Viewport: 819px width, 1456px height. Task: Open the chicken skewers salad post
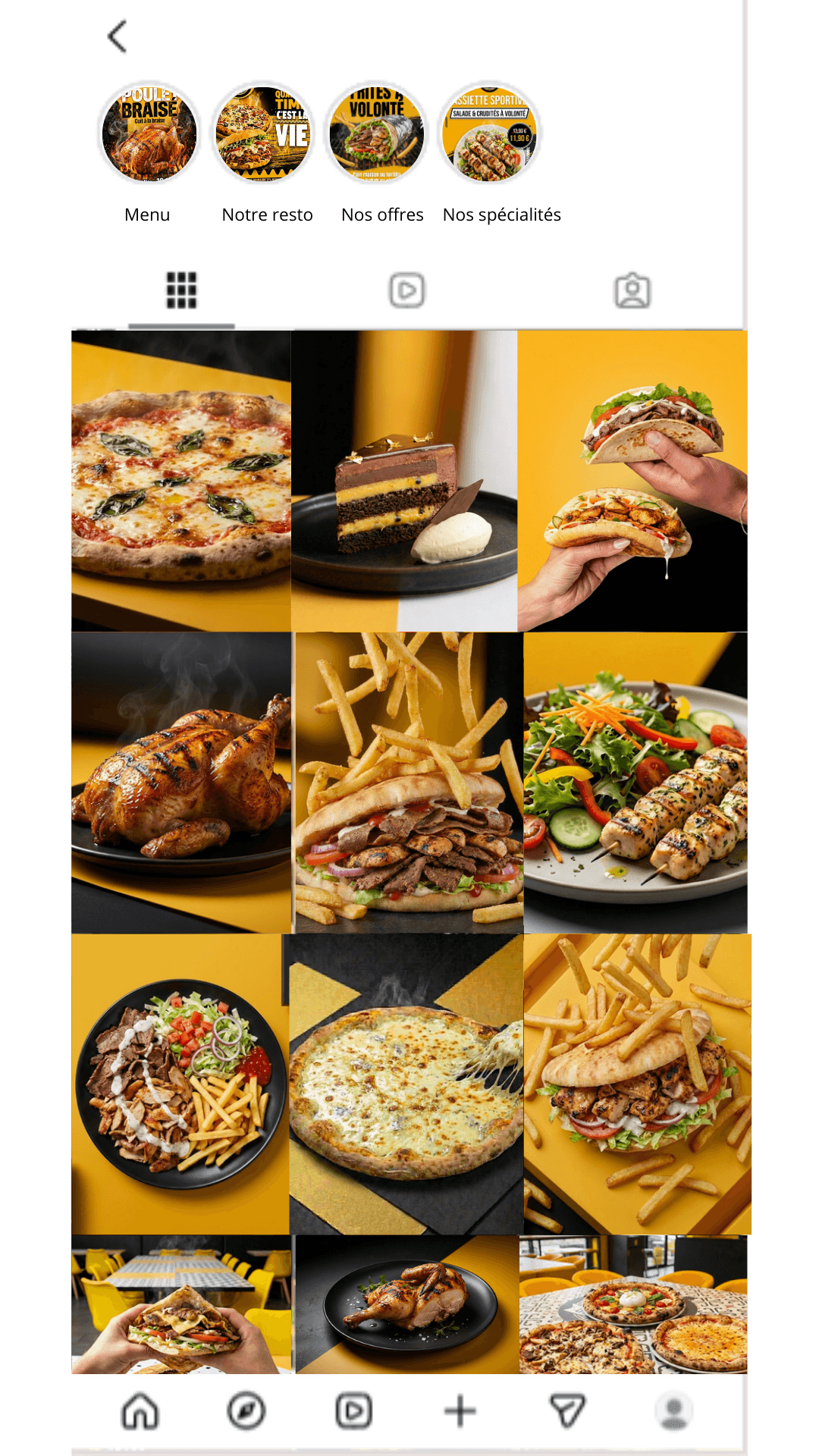point(634,781)
